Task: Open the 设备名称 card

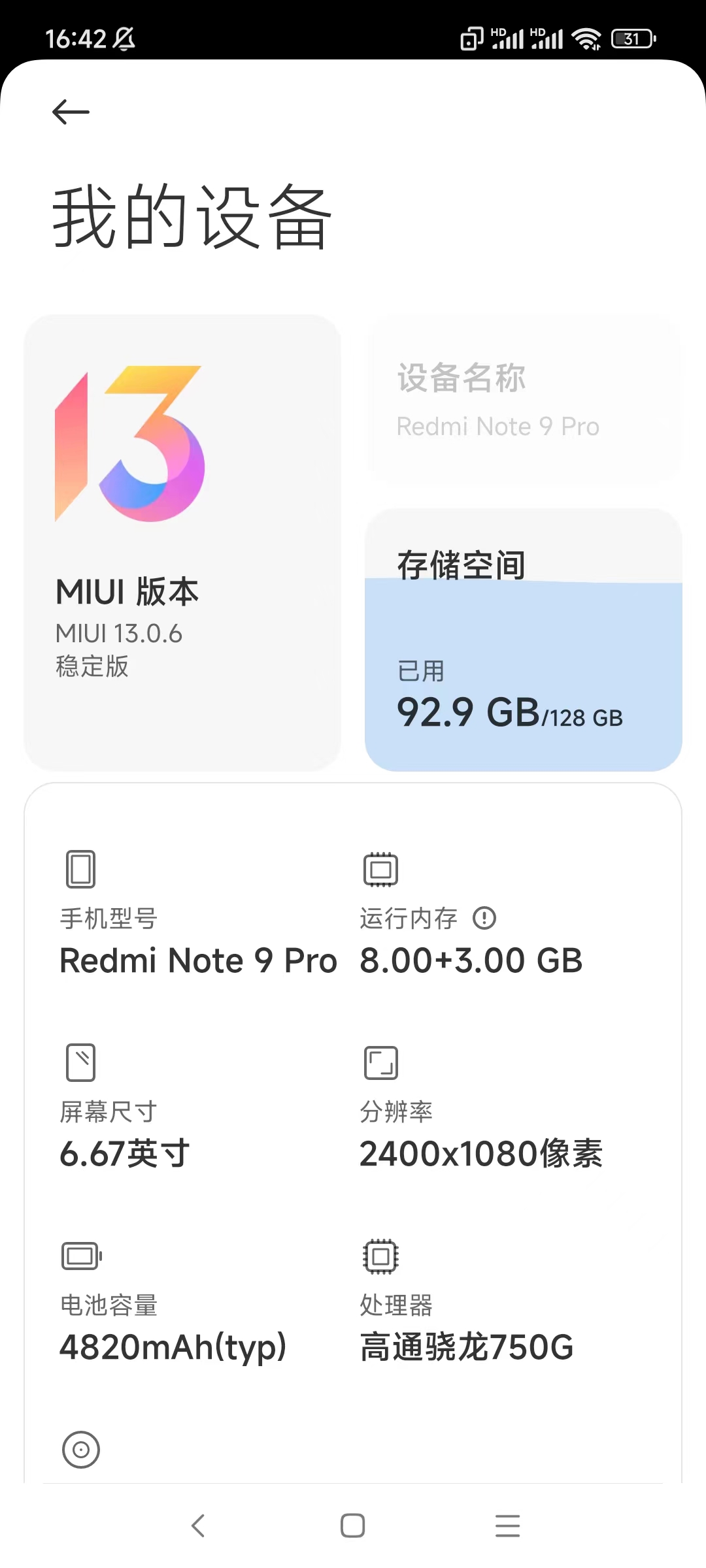Action: (x=524, y=399)
